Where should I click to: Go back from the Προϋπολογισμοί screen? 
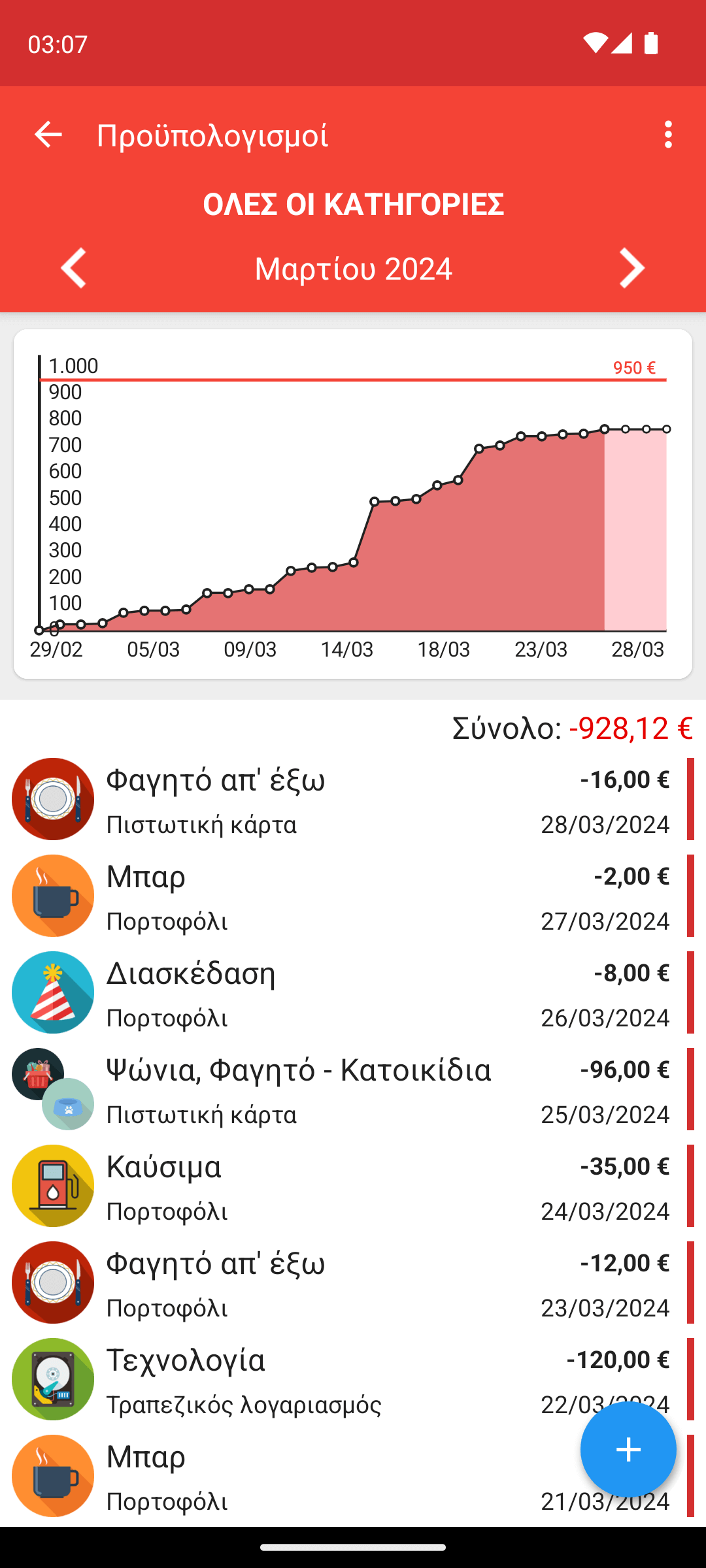pyautogui.click(x=48, y=135)
